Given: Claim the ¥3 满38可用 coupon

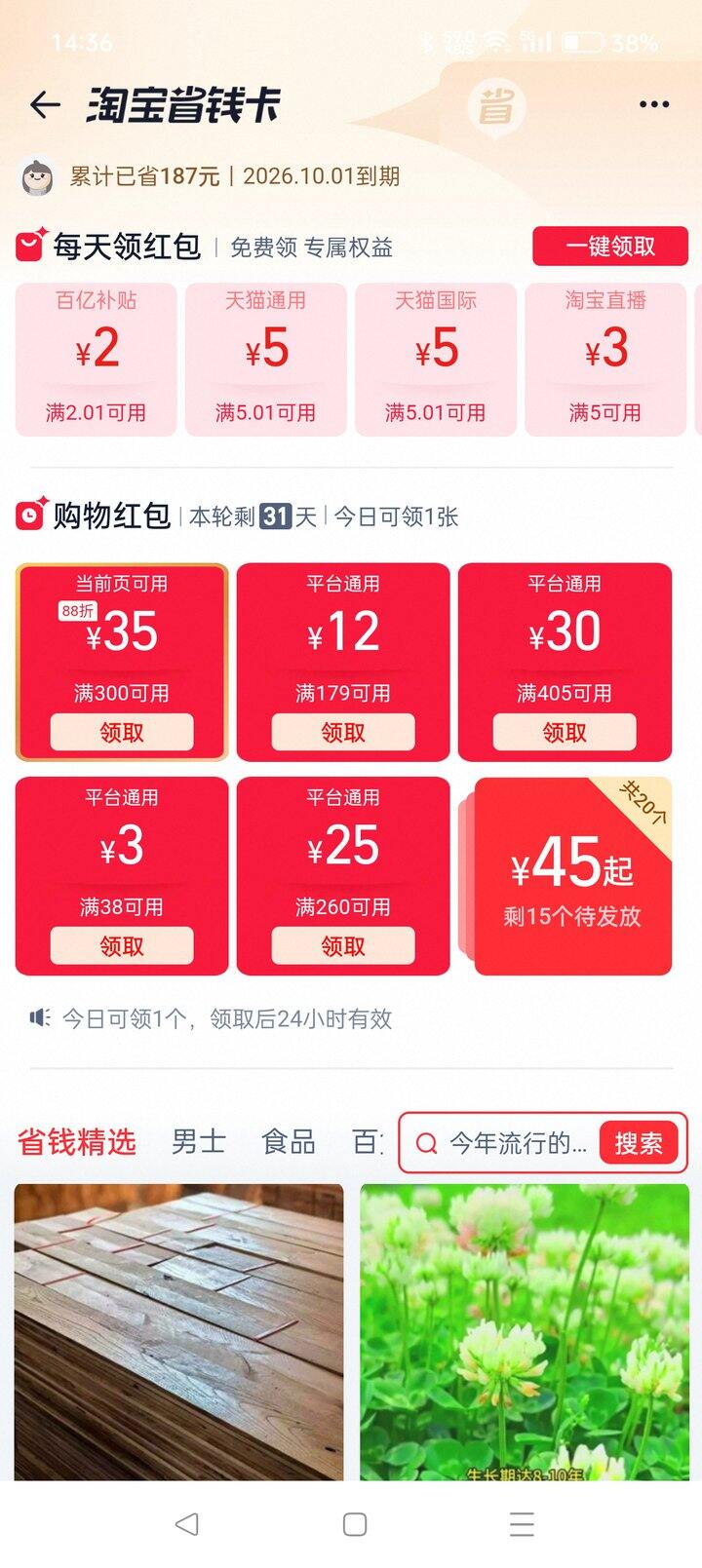Looking at the screenshot, I should coord(122,946).
